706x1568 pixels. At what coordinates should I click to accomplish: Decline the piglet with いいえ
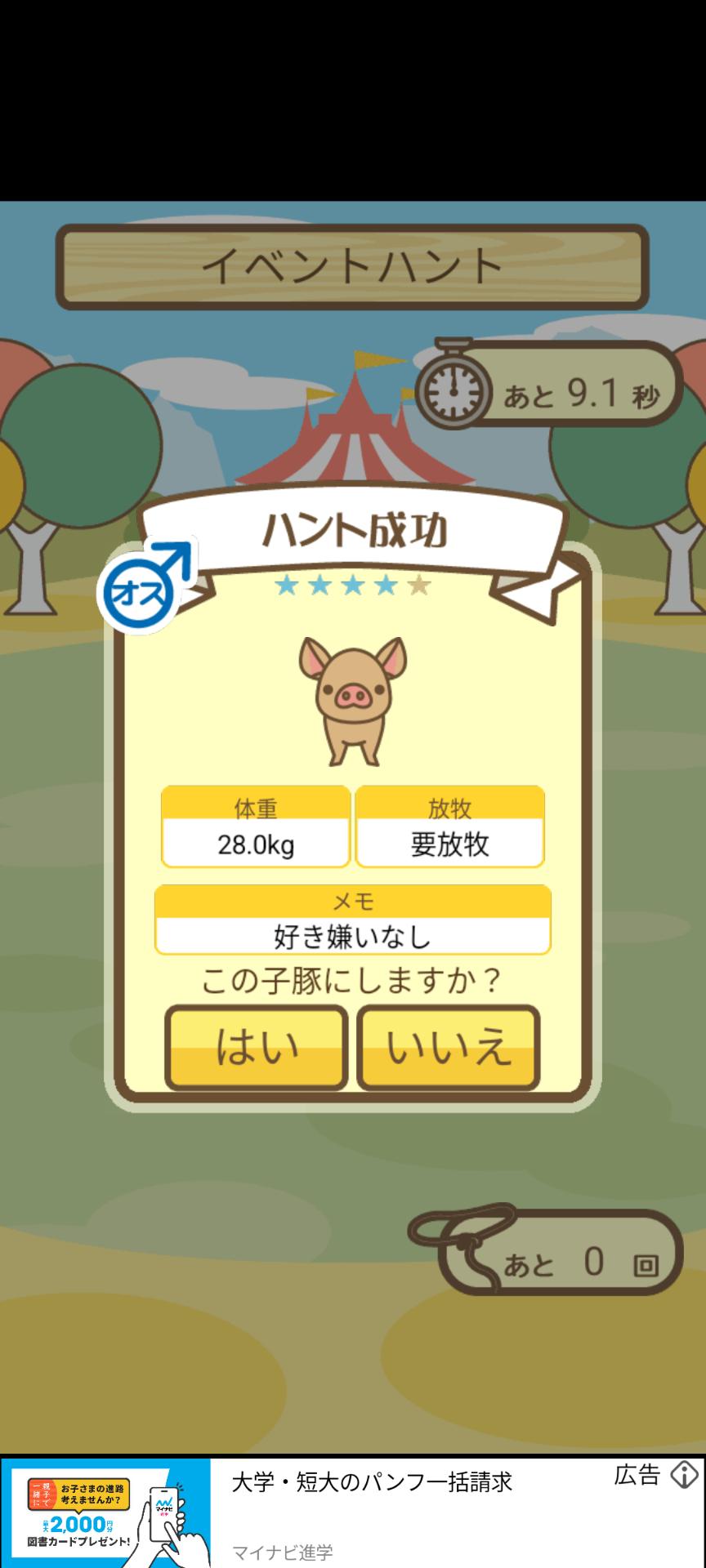point(449,1048)
